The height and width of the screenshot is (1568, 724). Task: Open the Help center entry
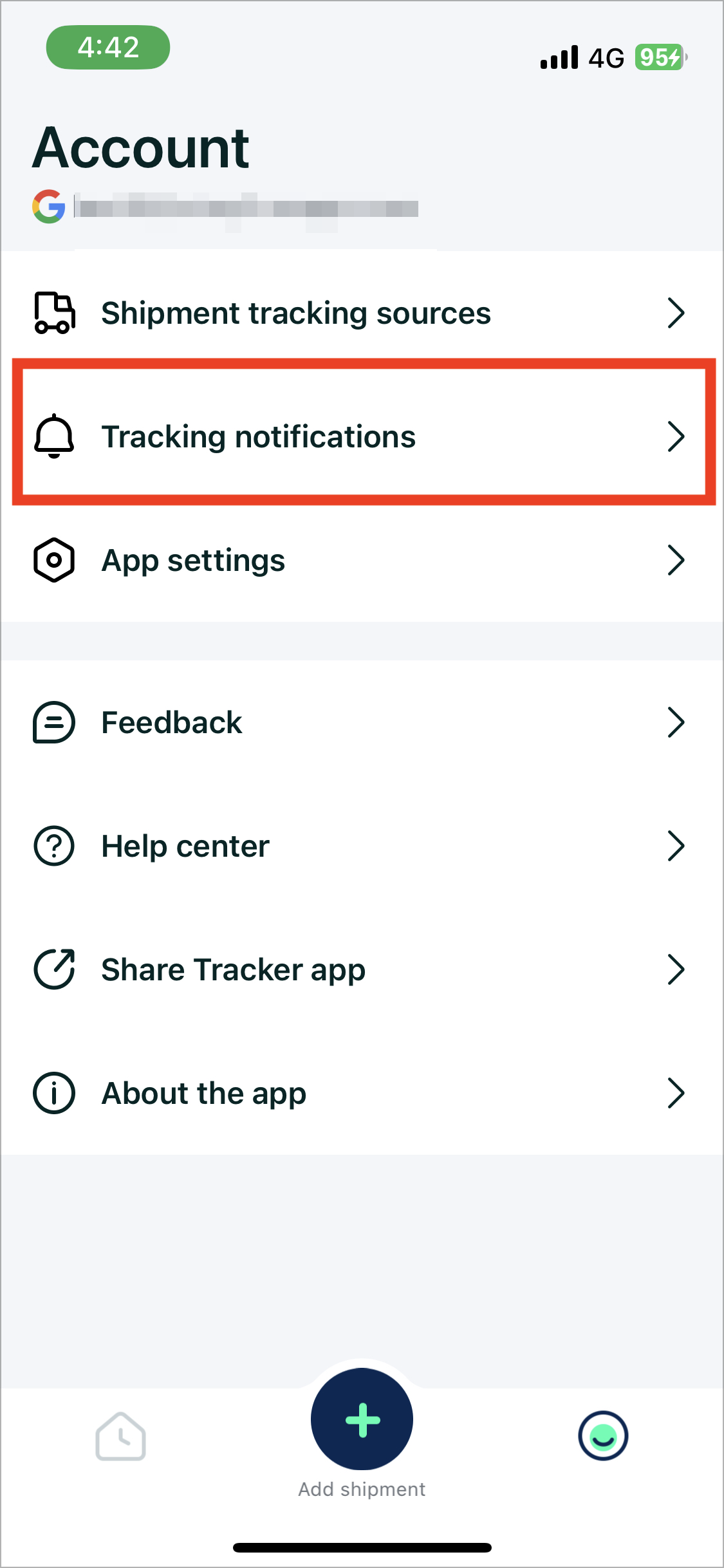[x=360, y=846]
